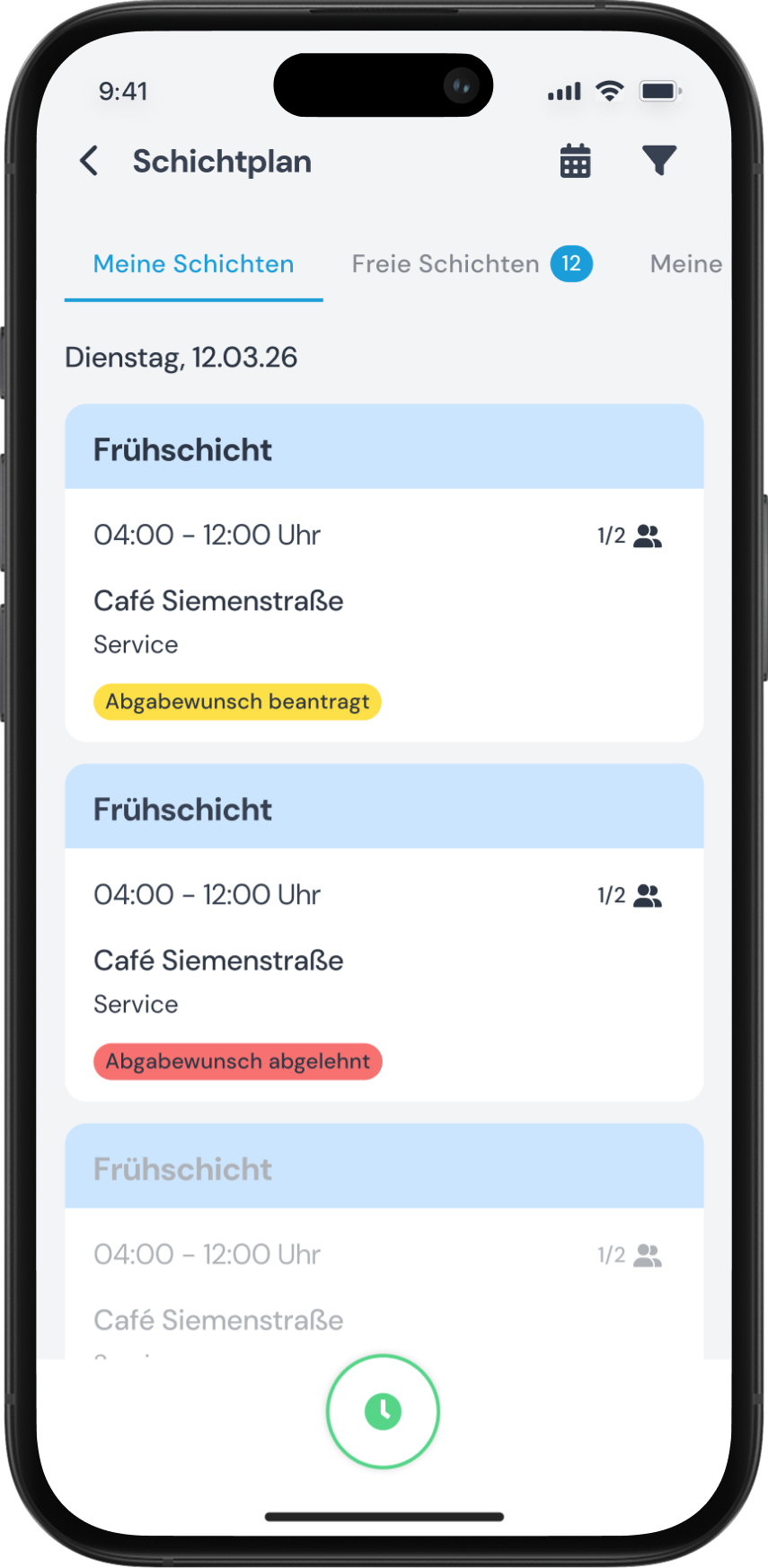Tap the time 04:00 – 12:00 Uhr on first shift
The width and height of the screenshot is (768, 1568).
[x=207, y=535]
